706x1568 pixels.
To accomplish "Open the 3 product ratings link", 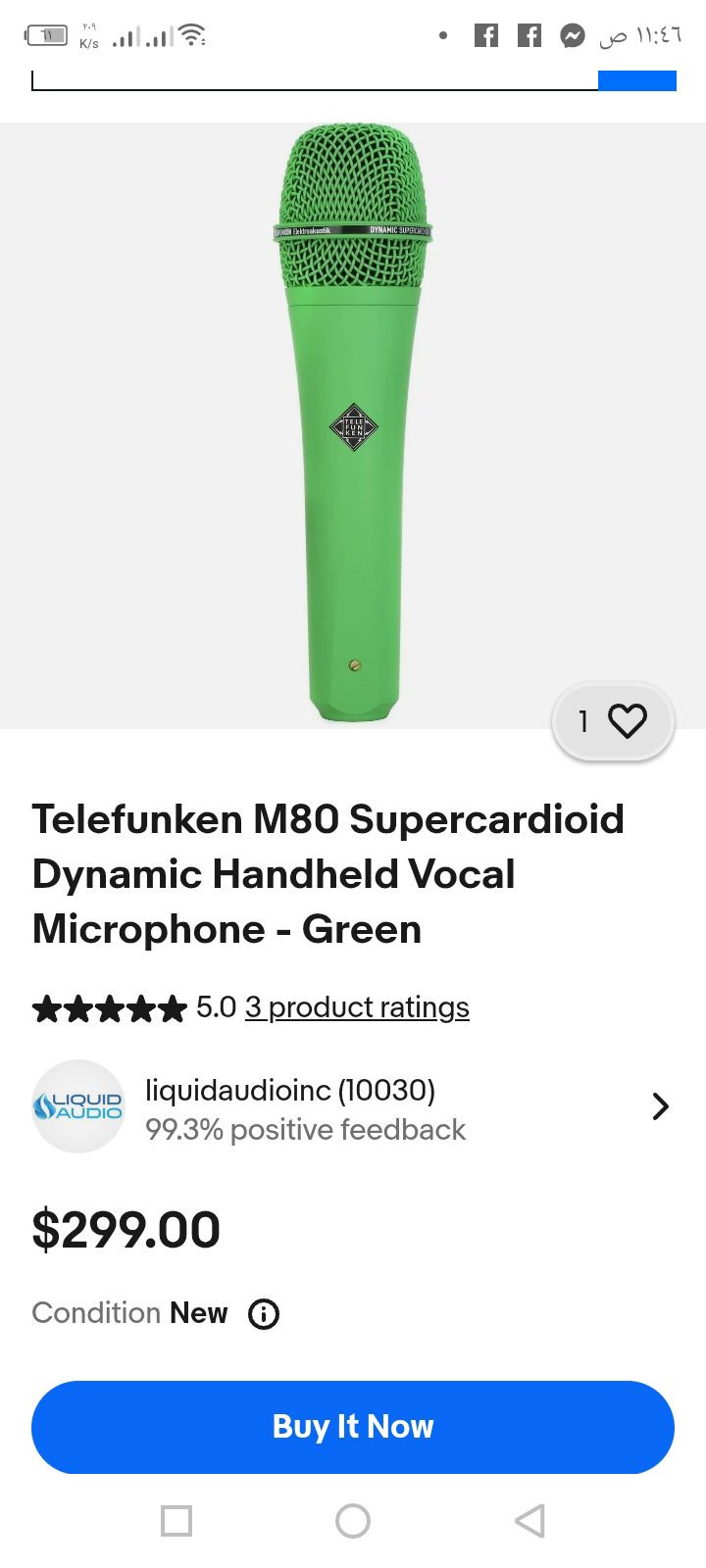I will click(357, 1007).
